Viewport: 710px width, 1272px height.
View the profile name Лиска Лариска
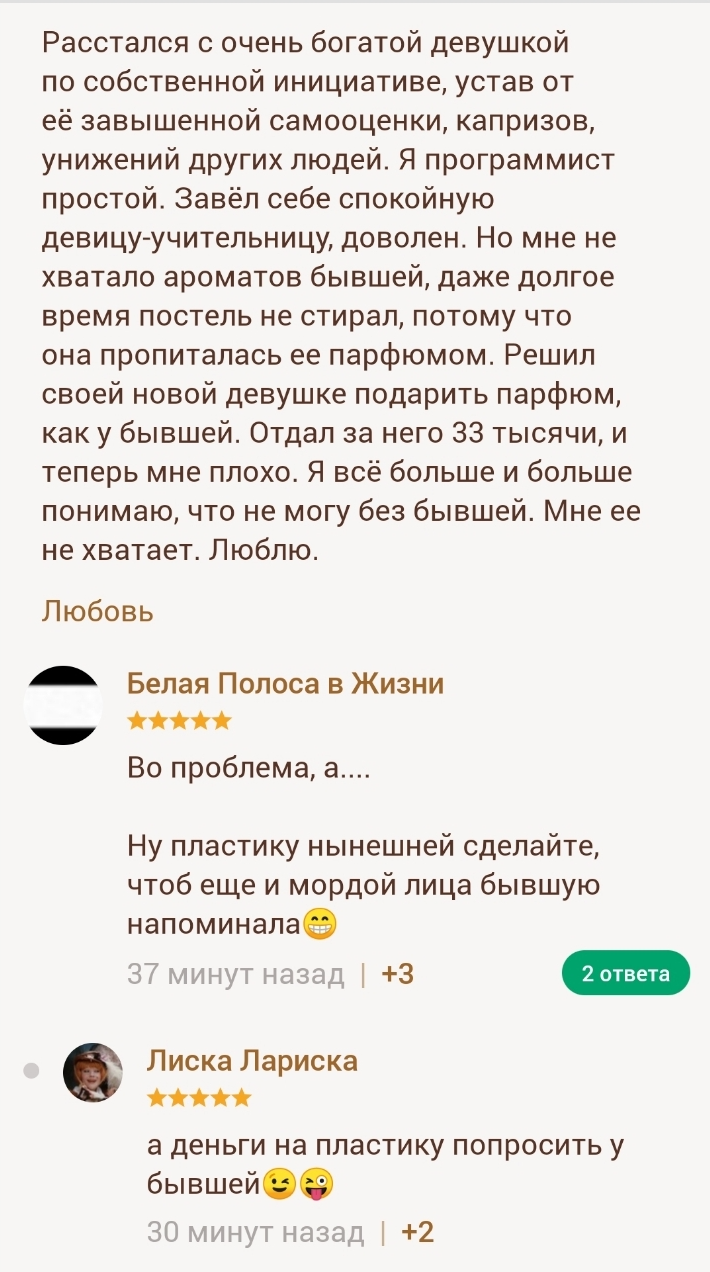click(x=252, y=1061)
